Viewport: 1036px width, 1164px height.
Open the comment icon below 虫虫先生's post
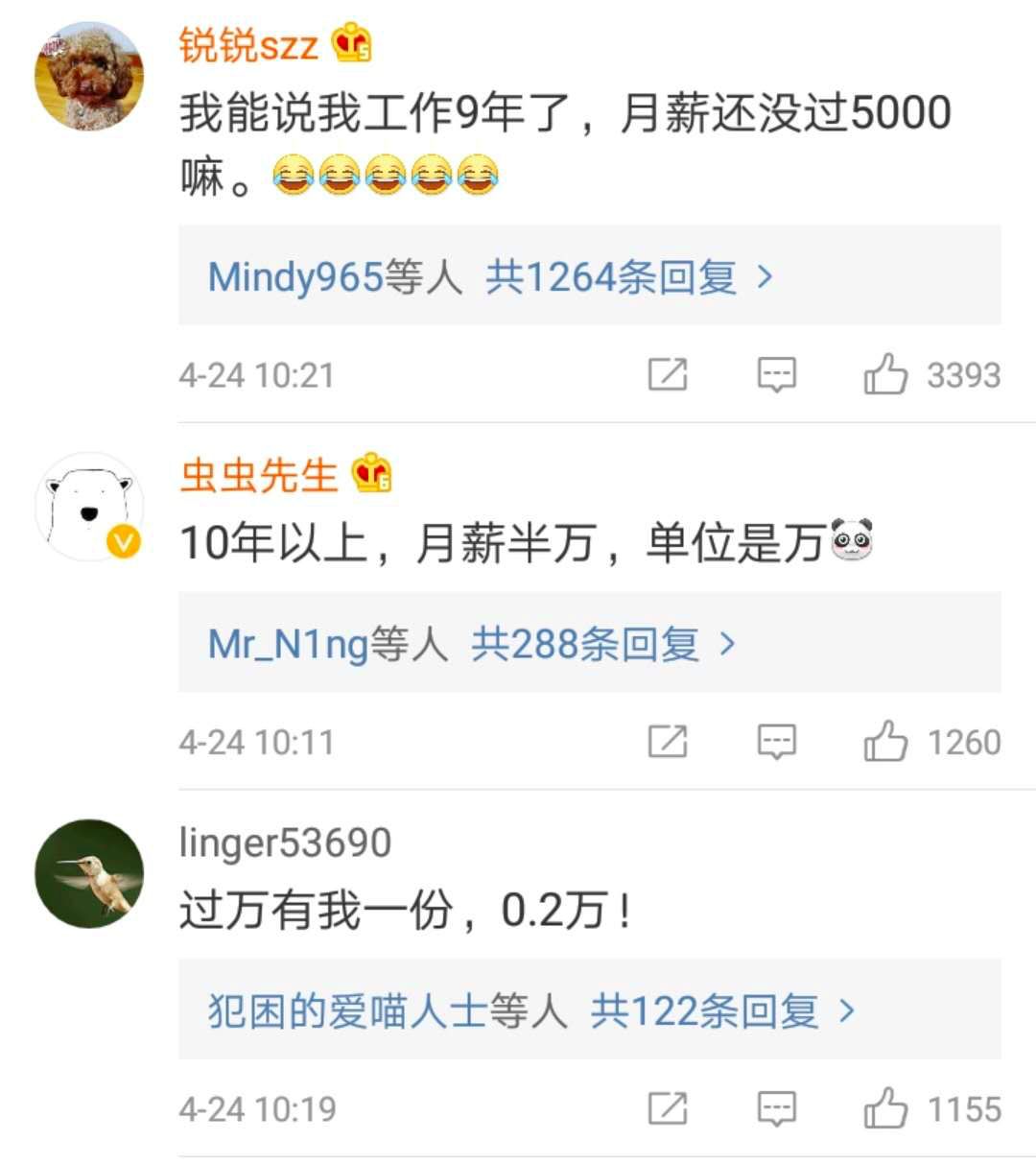[779, 740]
